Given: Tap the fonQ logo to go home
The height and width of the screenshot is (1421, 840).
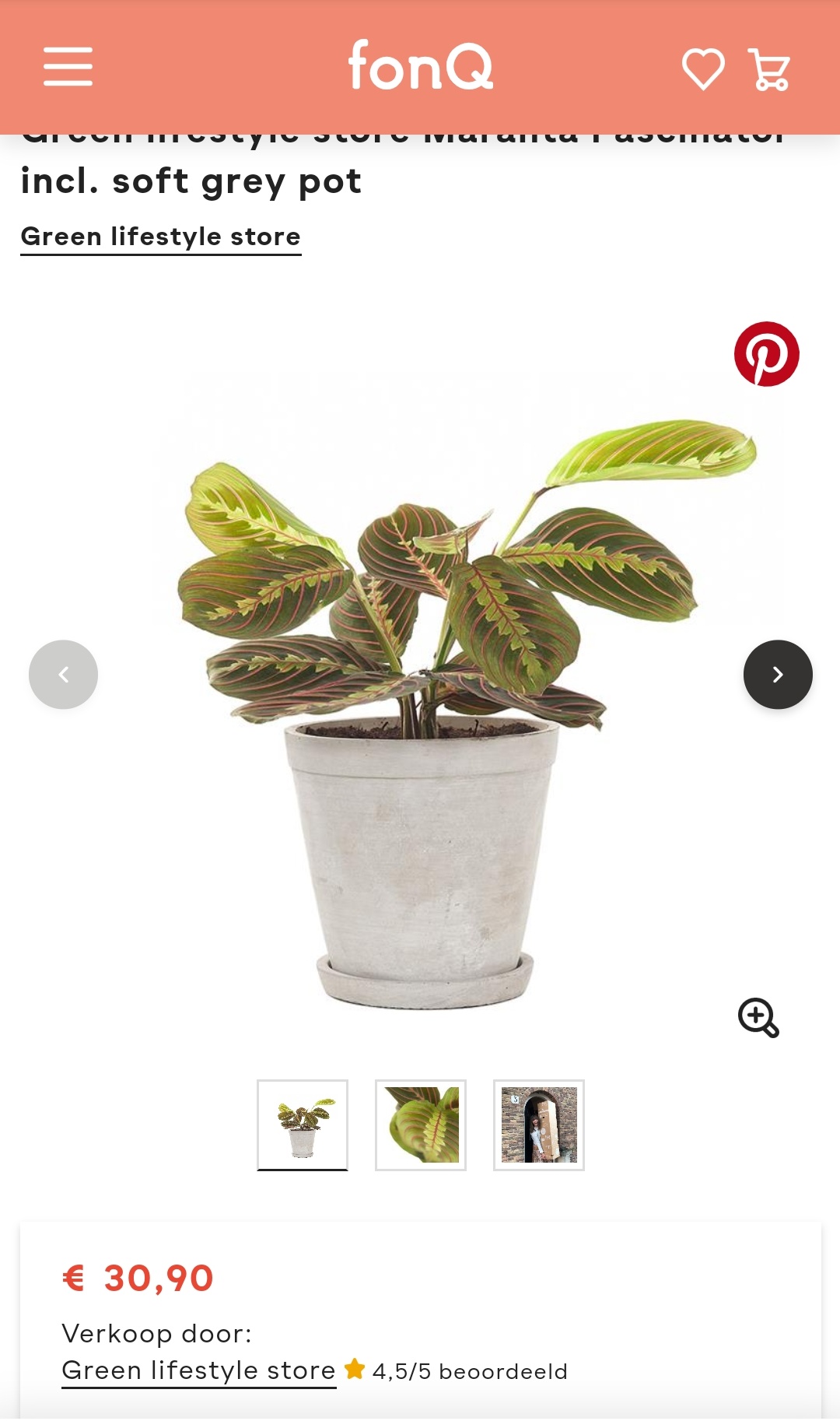Looking at the screenshot, I should click(x=420, y=66).
